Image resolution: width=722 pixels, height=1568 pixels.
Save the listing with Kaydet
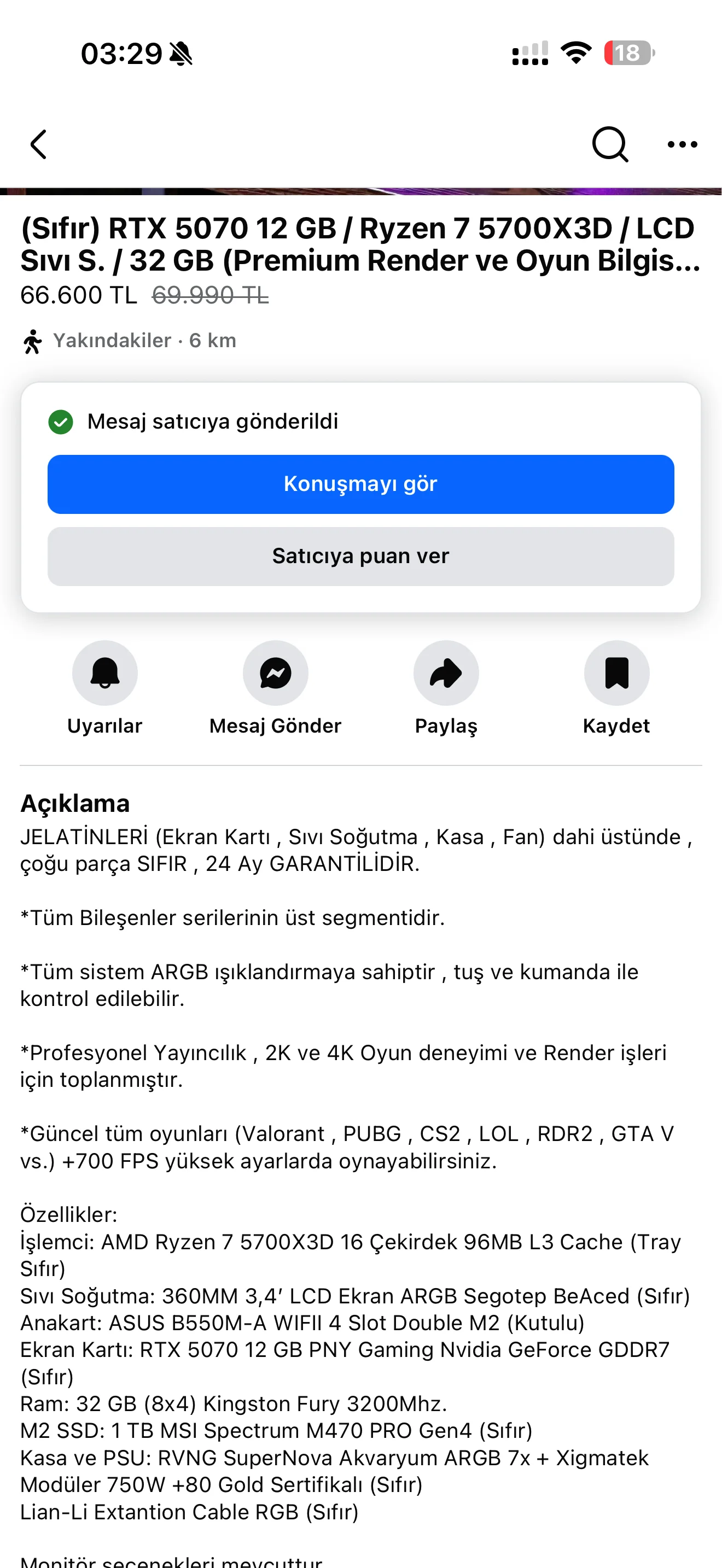[x=616, y=673]
